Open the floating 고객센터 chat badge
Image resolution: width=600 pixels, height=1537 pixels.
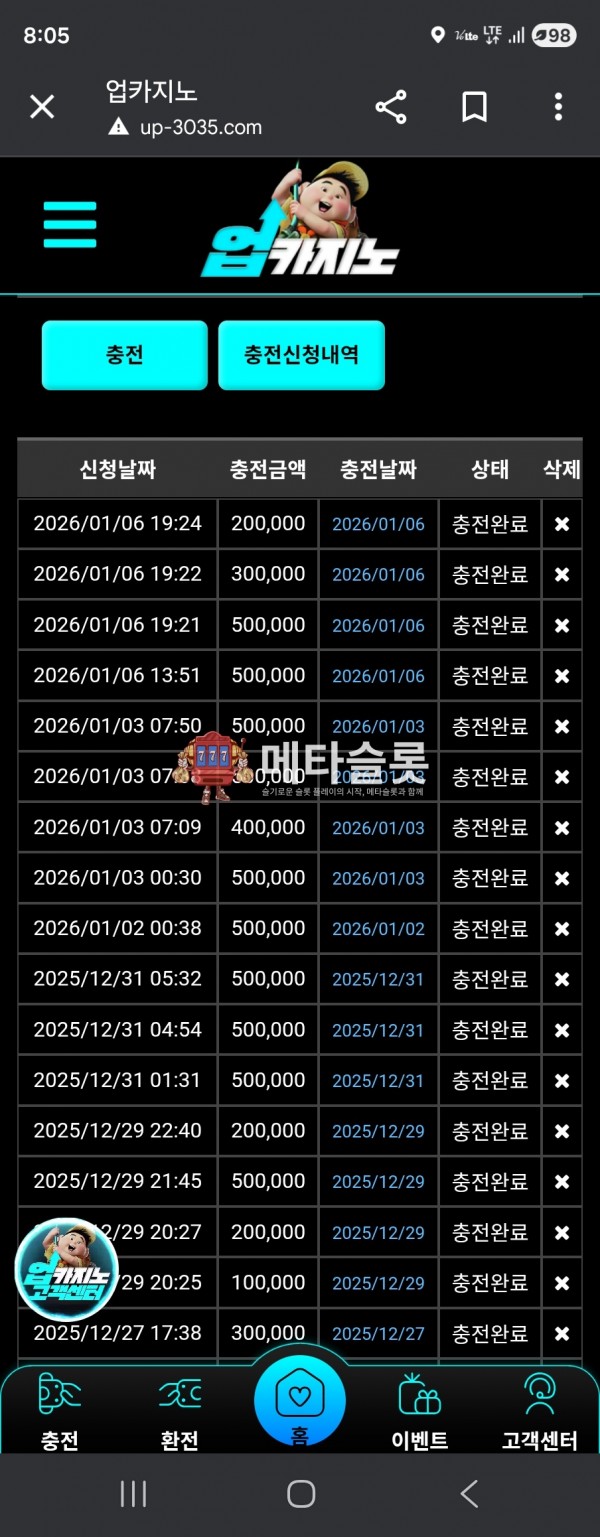[66, 1270]
